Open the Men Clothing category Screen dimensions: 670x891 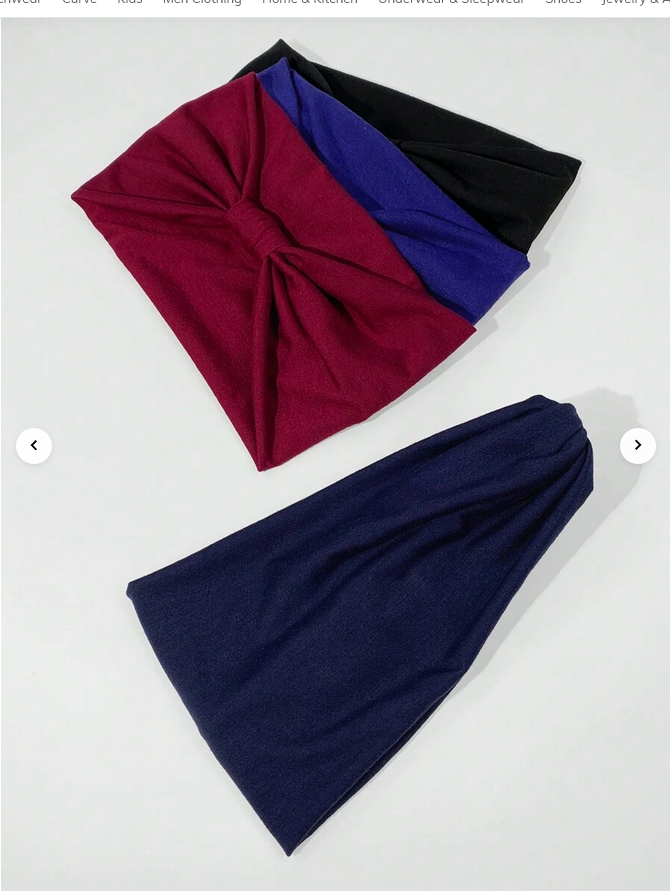pyautogui.click(x=202, y=2)
